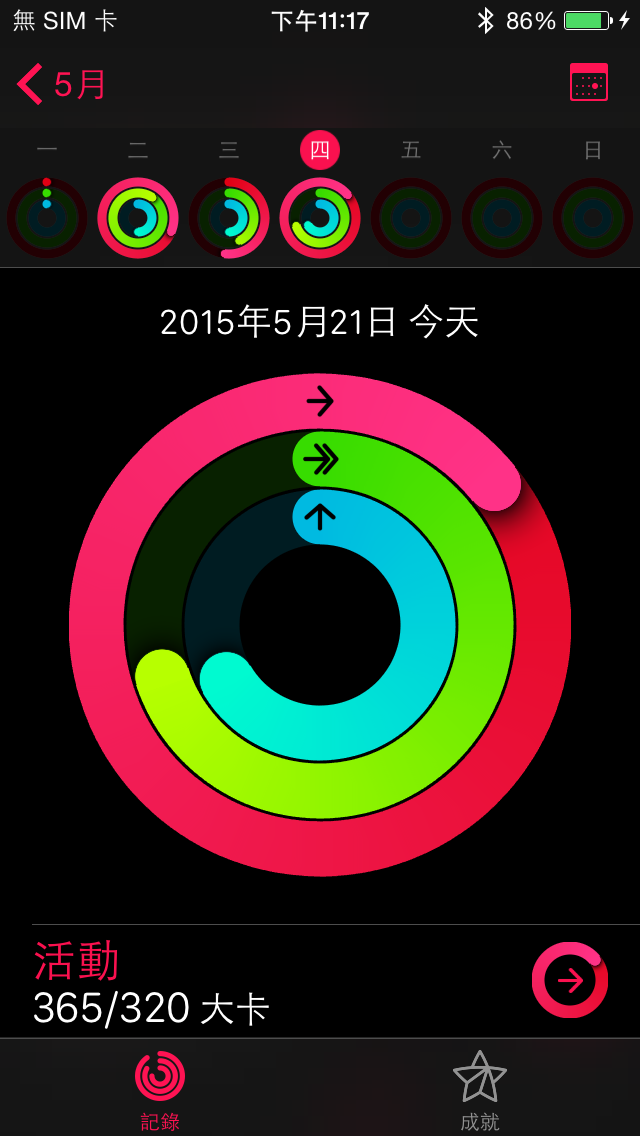Go back to the 5月 month view
This screenshot has width=640, height=1136.
click(x=62, y=84)
